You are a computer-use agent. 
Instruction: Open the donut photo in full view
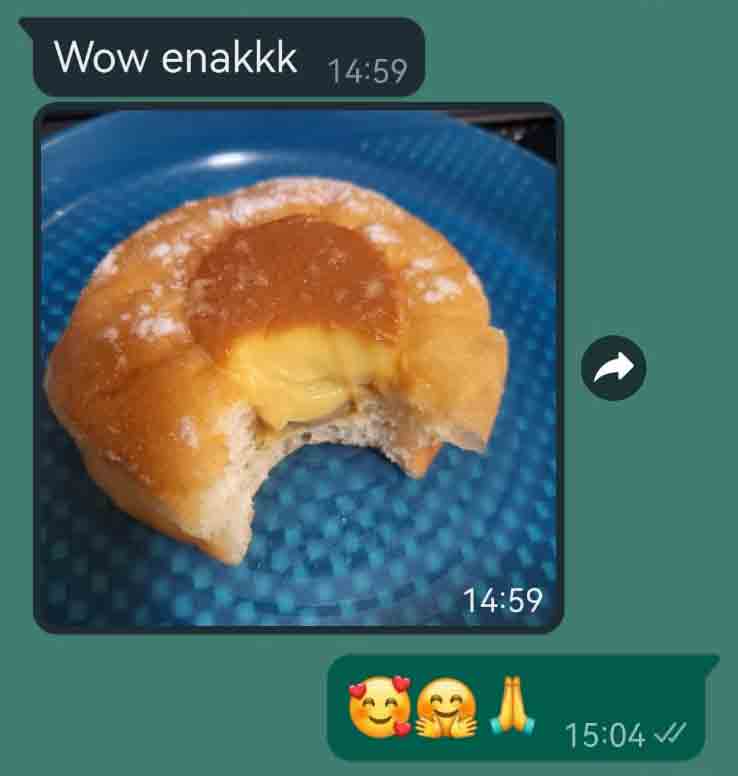[298, 366]
